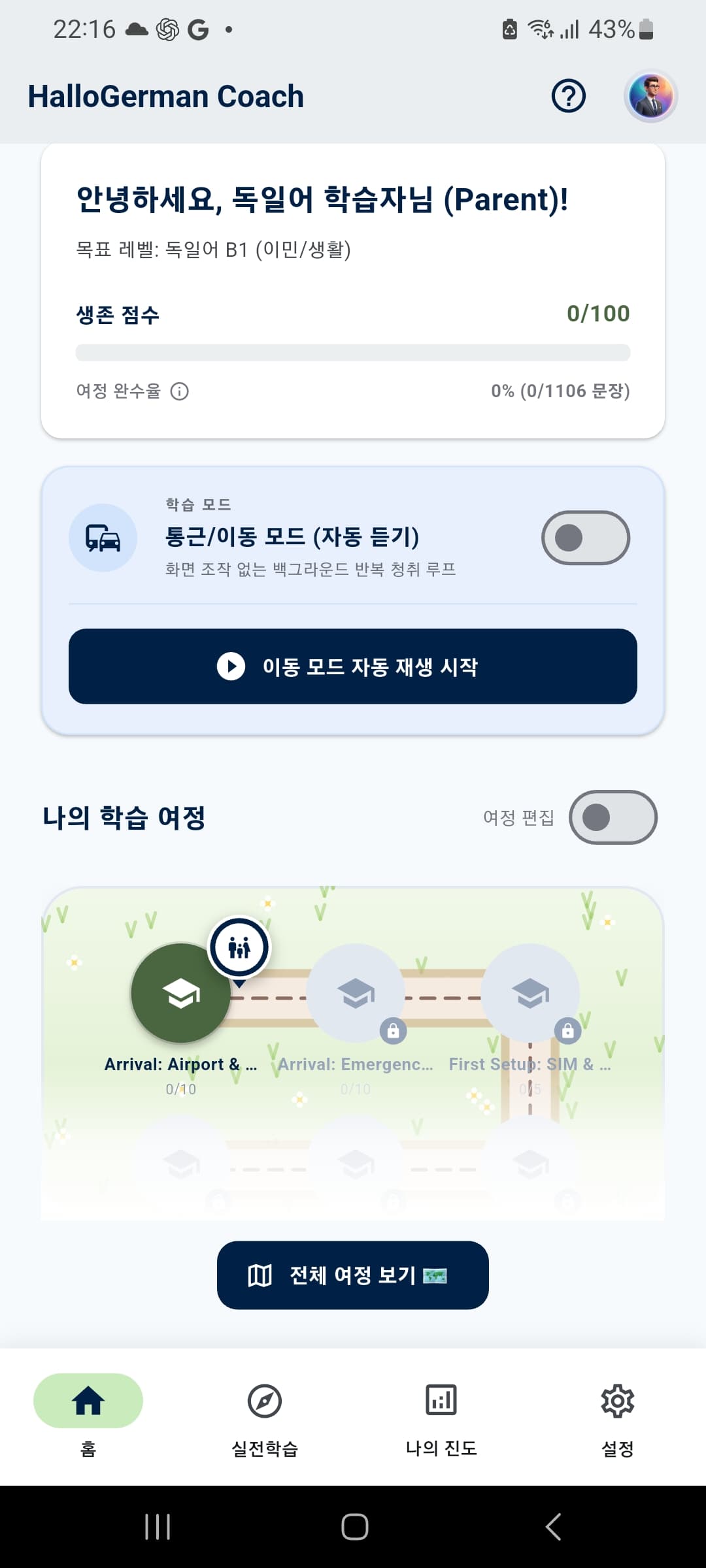Select the locked Arrival: Emergency lesson node
The width and height of the screenshot is (706, 1568).
click(x=356, y=993)
